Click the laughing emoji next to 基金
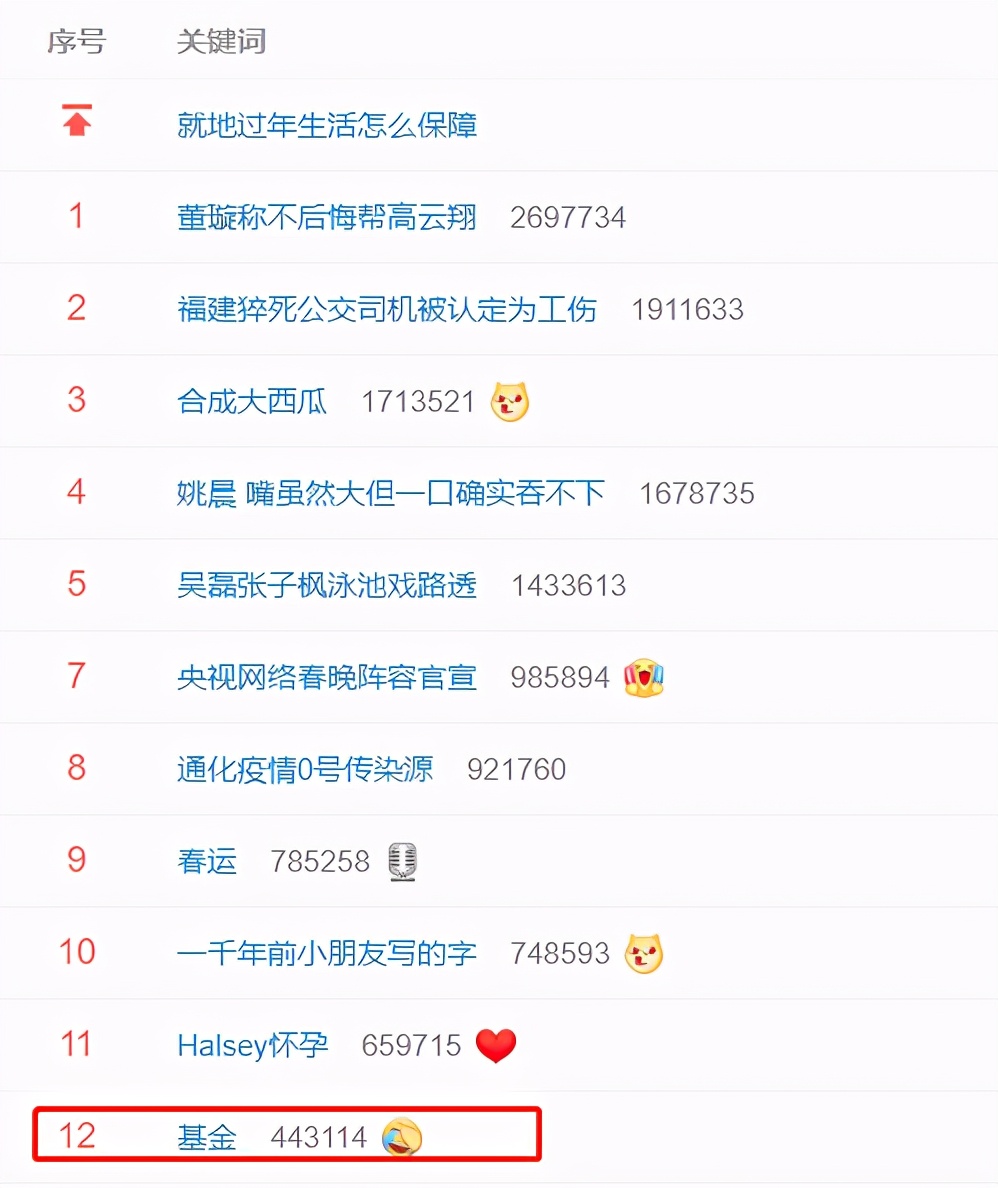998x1188 pixels. point(401,1136)
